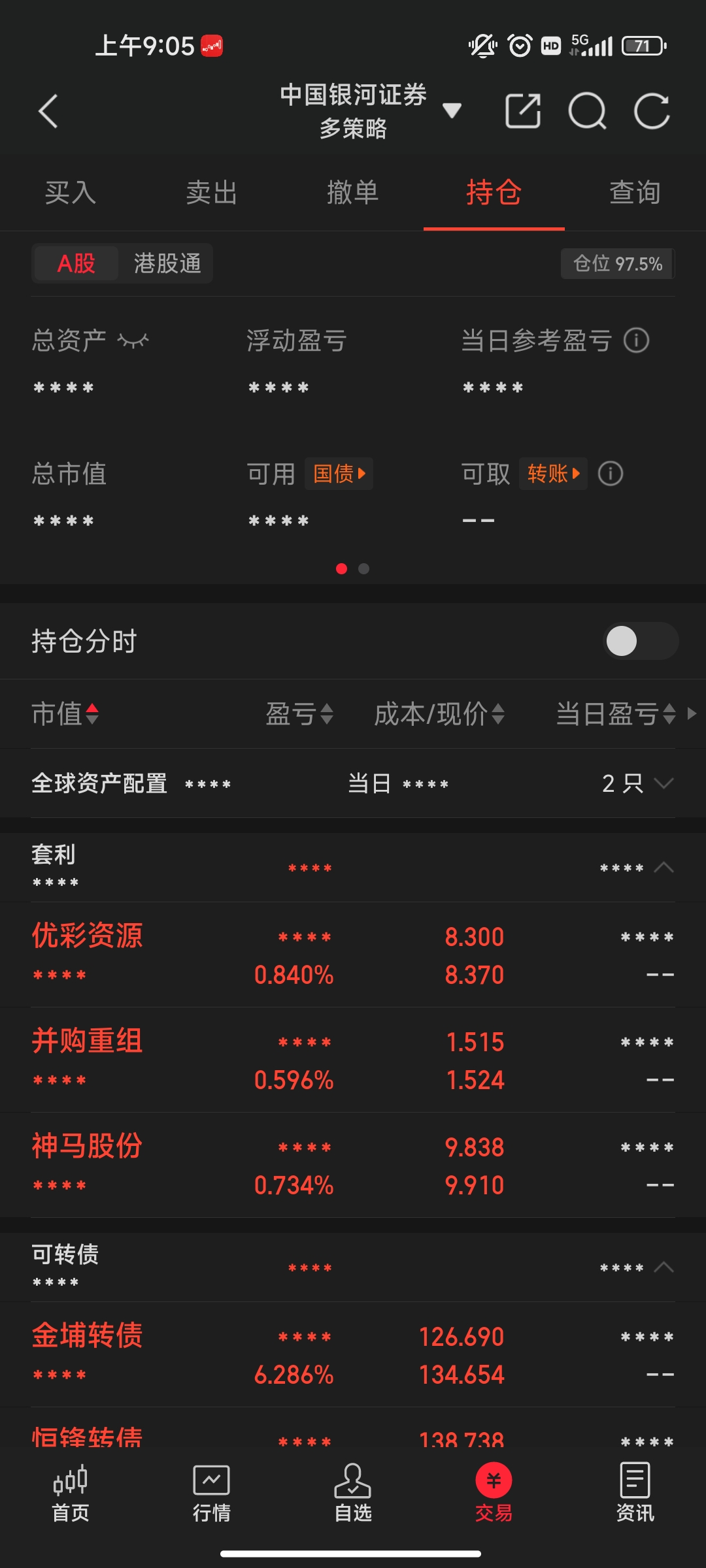Open the search magnifier icon
Image resolution: width=706 pixels, height=1568 pixels.
pos(587,111)
